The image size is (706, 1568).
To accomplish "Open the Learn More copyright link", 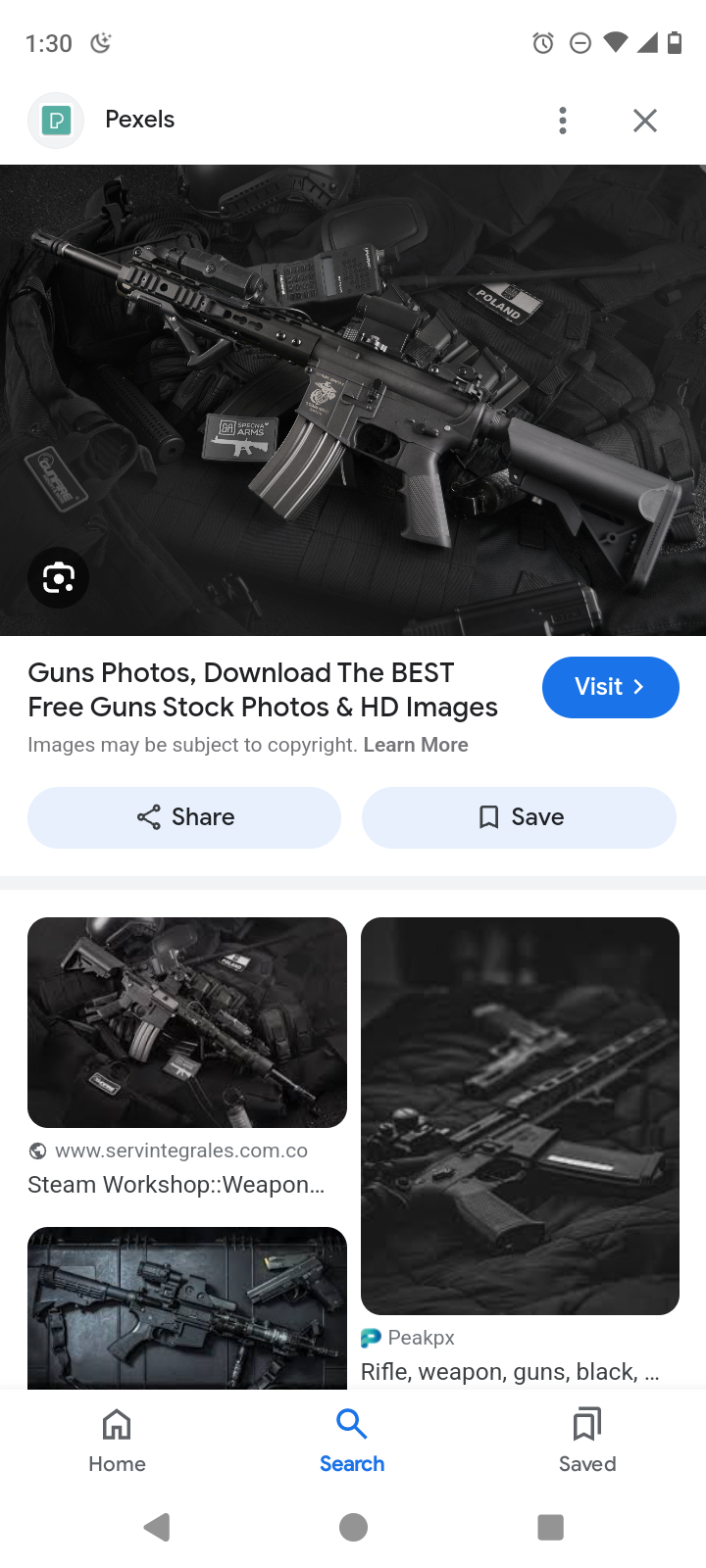I will click(x=416, y=745).
